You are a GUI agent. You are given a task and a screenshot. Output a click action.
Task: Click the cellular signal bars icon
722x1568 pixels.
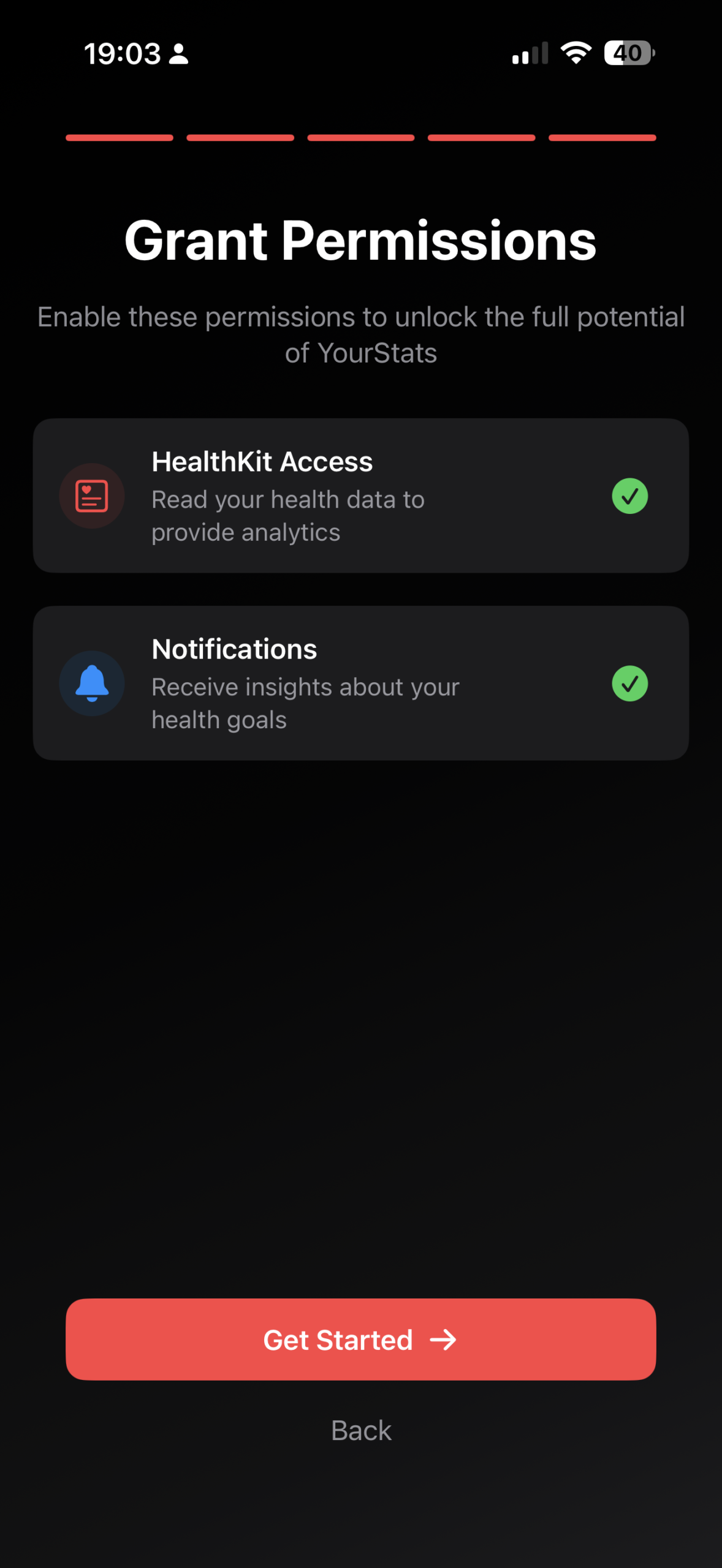(x=530, y=54)
